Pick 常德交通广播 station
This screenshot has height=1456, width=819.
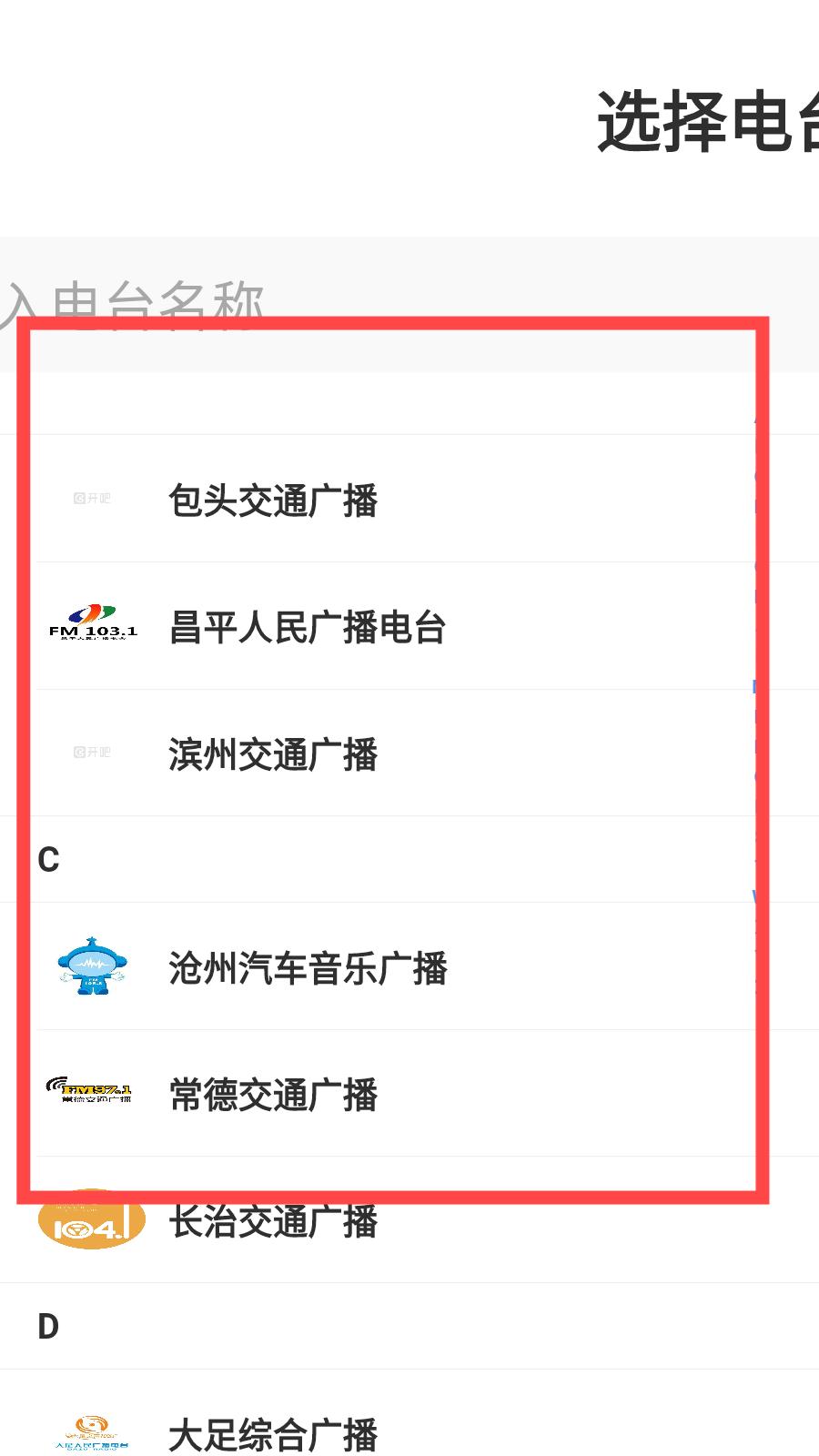(409, 1093)
